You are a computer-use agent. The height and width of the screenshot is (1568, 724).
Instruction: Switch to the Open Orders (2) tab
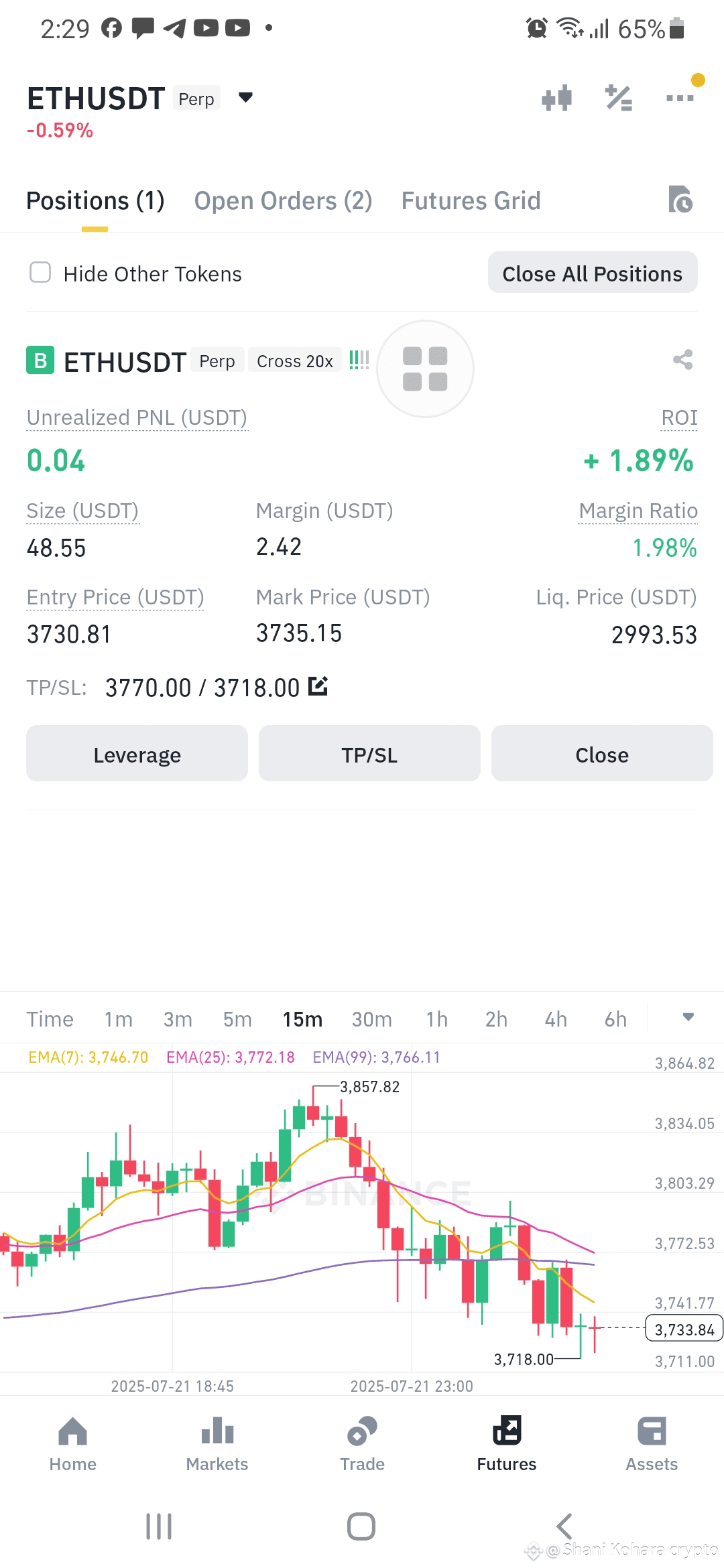coord(283,201)
